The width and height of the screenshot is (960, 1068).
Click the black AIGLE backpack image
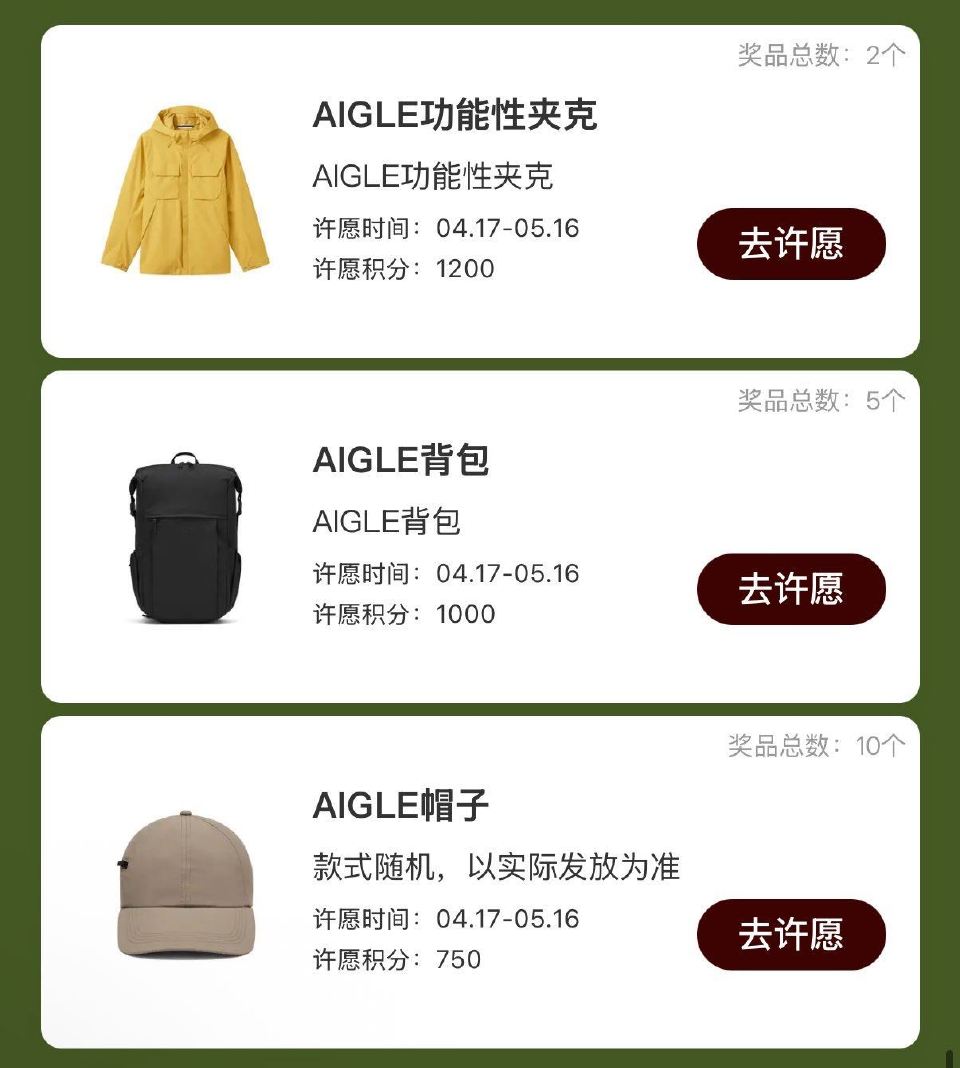click(x=185, y=535)
